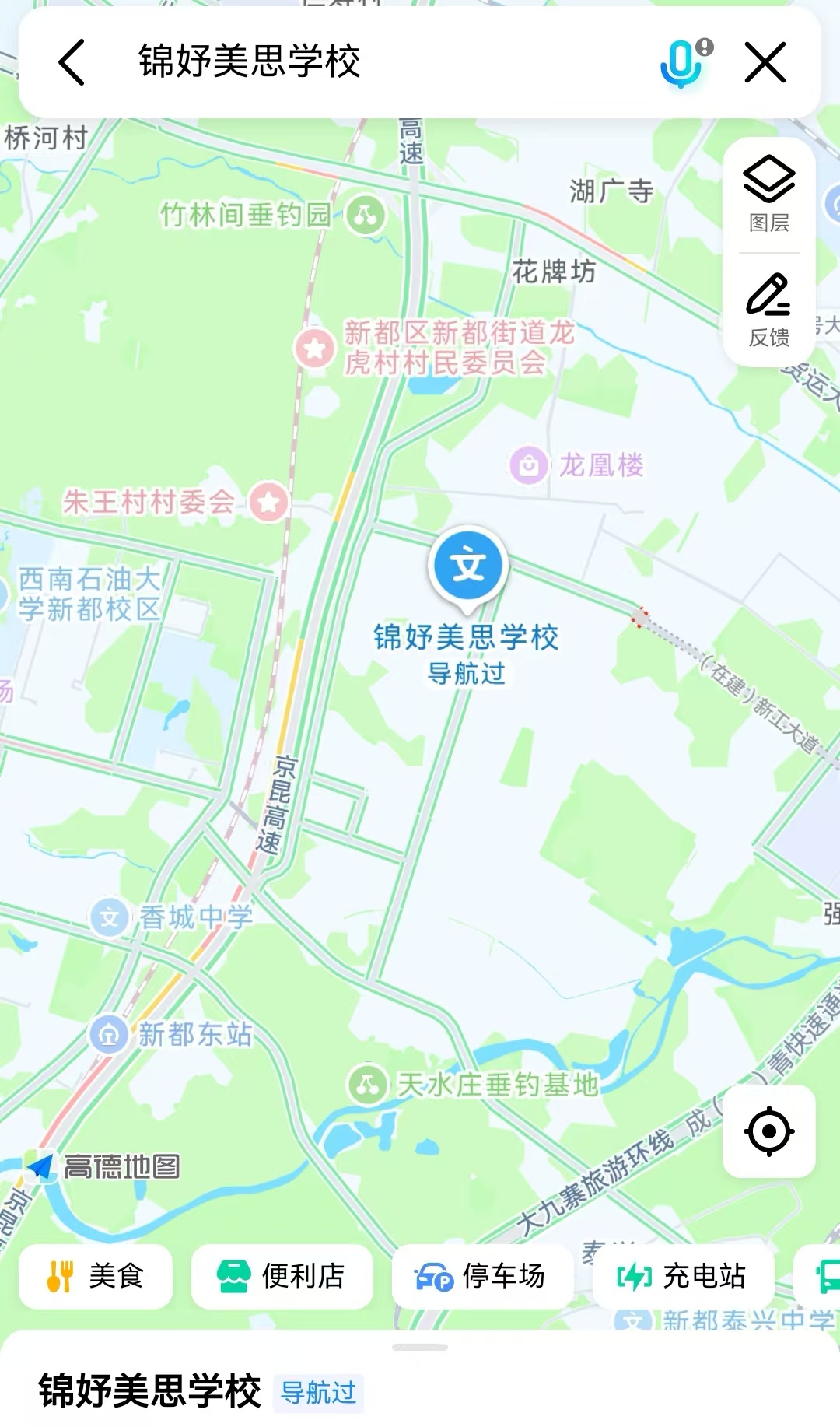The height and width of the screenshot is (1427, 840).
Task: Start voice search with the microphone icon
Action: (x=685, y=62)
